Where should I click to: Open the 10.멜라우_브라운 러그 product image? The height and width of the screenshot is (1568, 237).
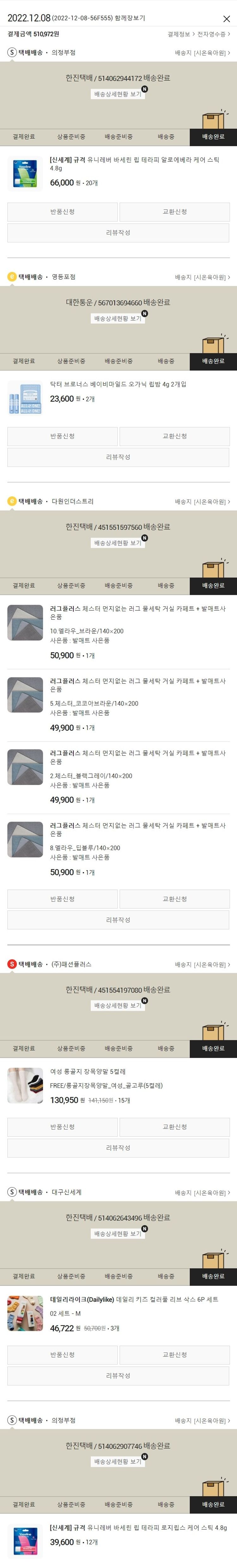click(25, 622)
